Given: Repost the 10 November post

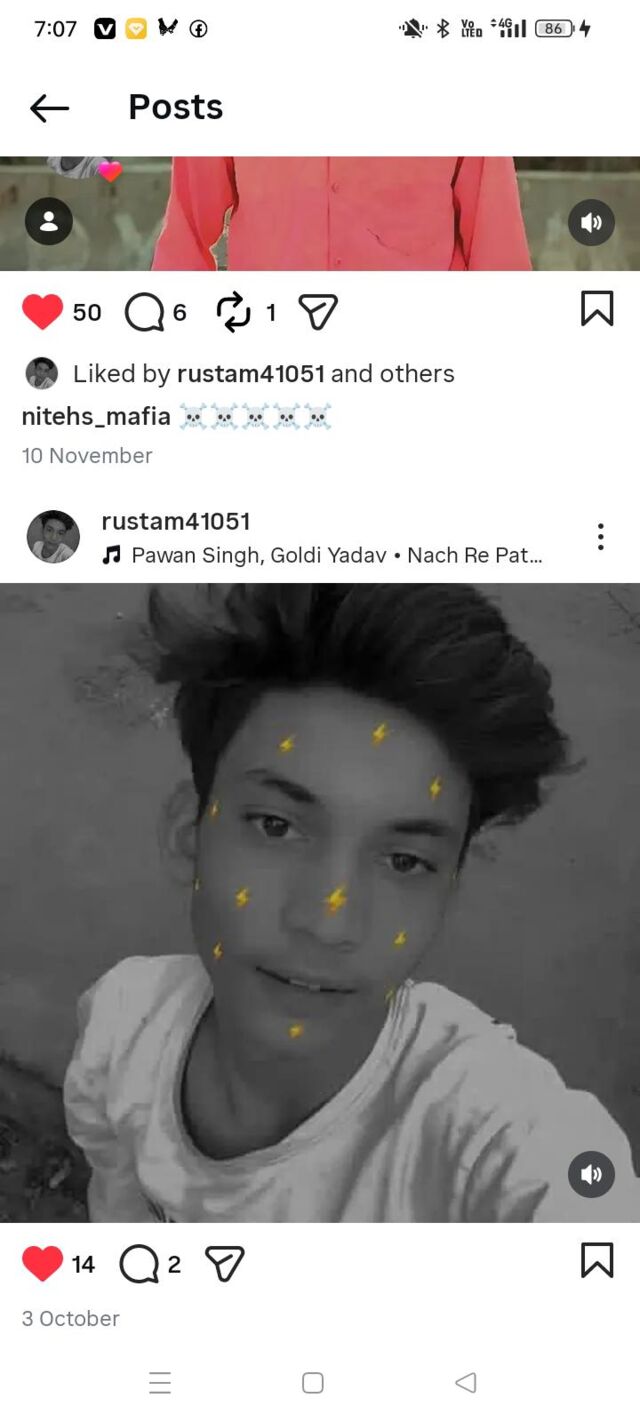Looking at the screenshot, I should coord(234,313).
